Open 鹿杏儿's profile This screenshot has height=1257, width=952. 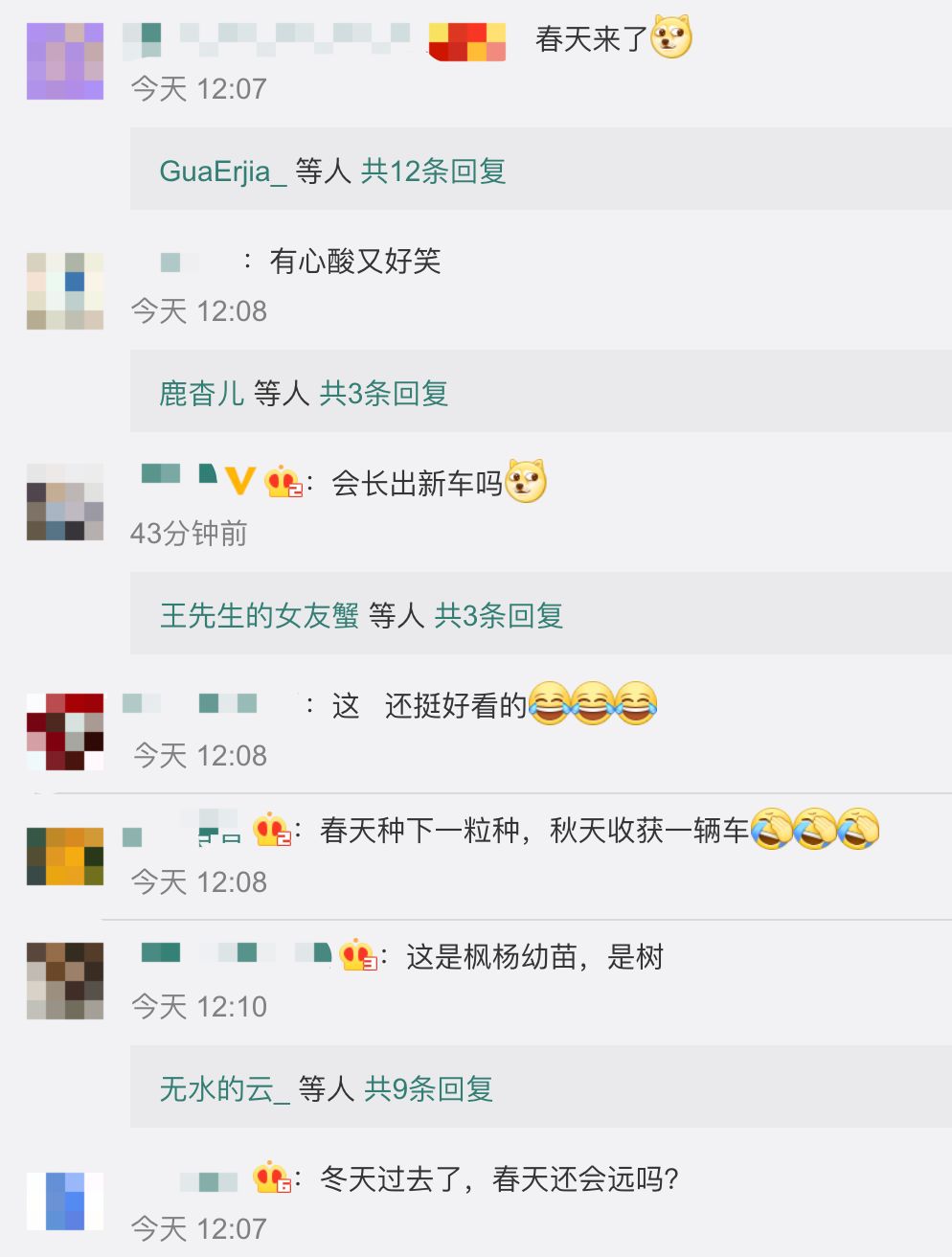201,394
